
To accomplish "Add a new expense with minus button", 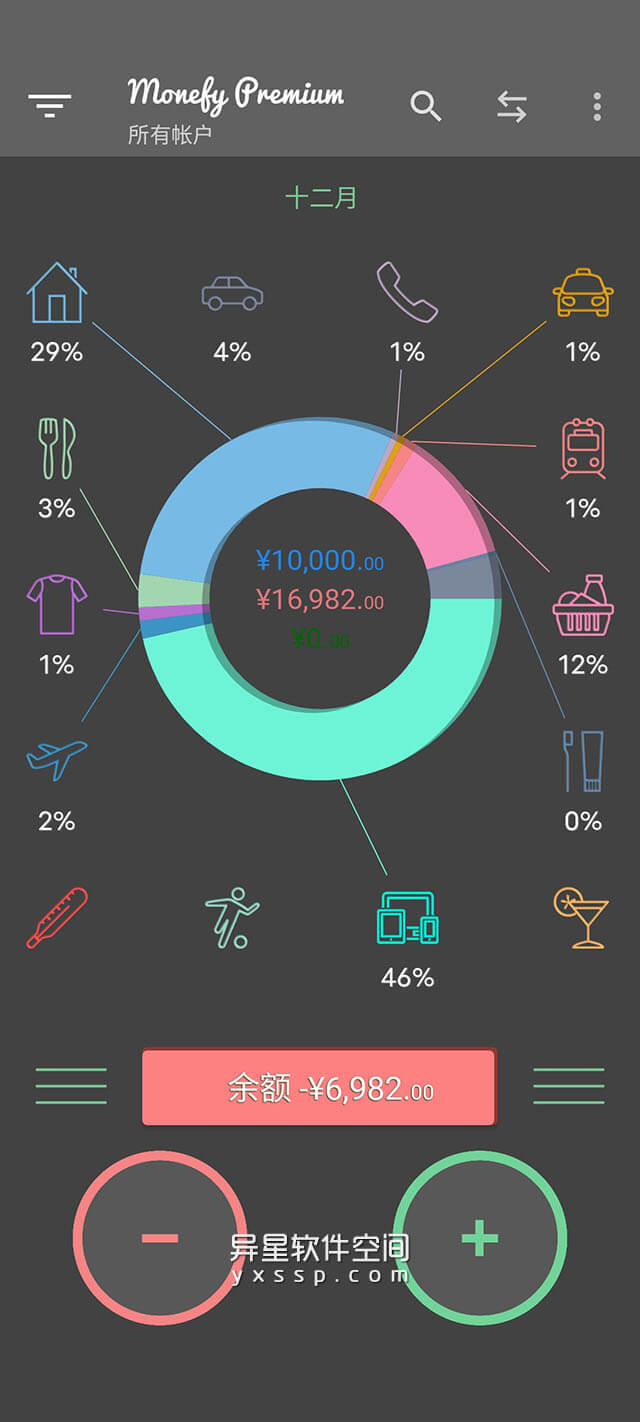I will click(x=160, y=1238).
